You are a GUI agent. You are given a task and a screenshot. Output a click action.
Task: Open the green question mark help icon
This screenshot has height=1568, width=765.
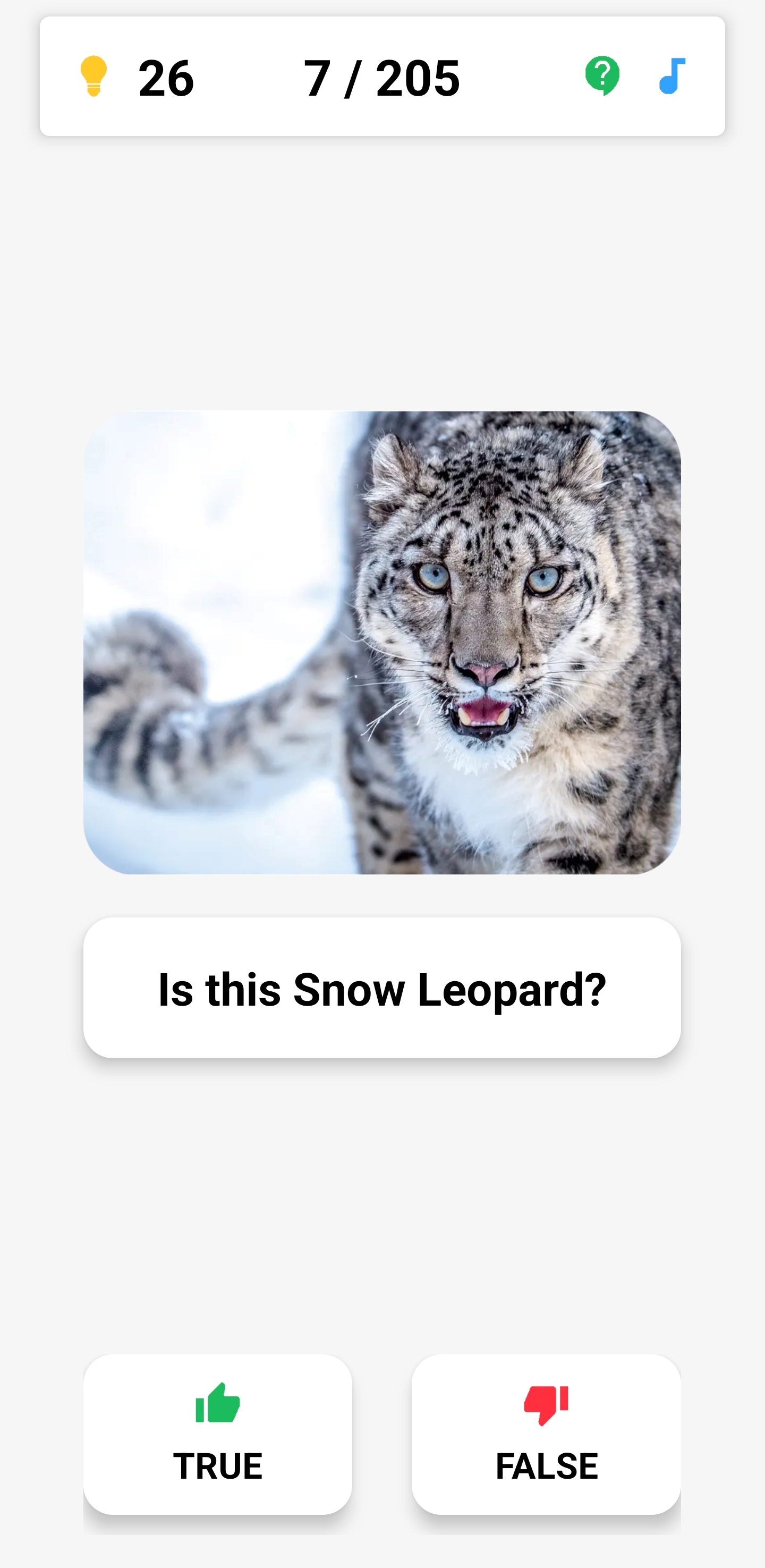(602, 75)
